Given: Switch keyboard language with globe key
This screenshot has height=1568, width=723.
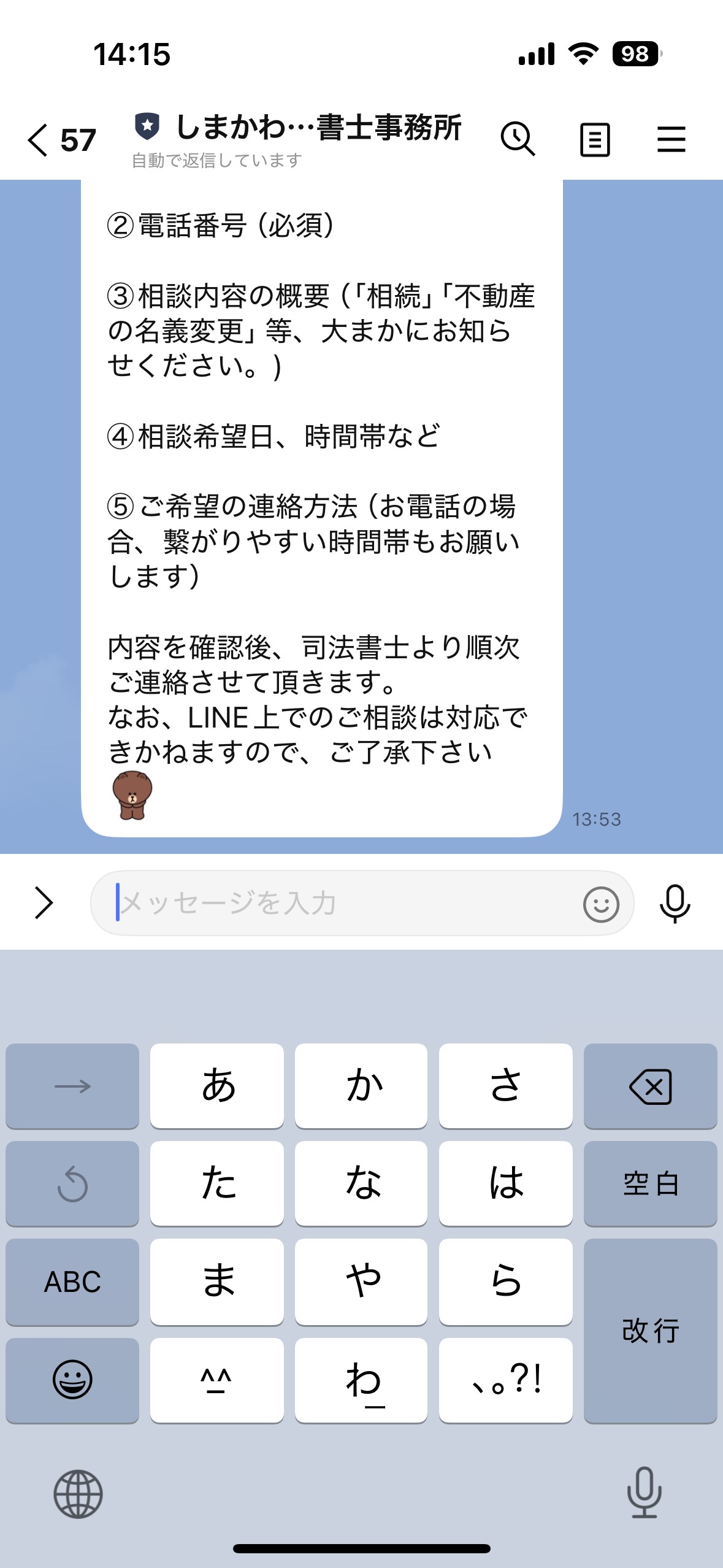Looking at the screenshot, I should (x=78, y=1494).
